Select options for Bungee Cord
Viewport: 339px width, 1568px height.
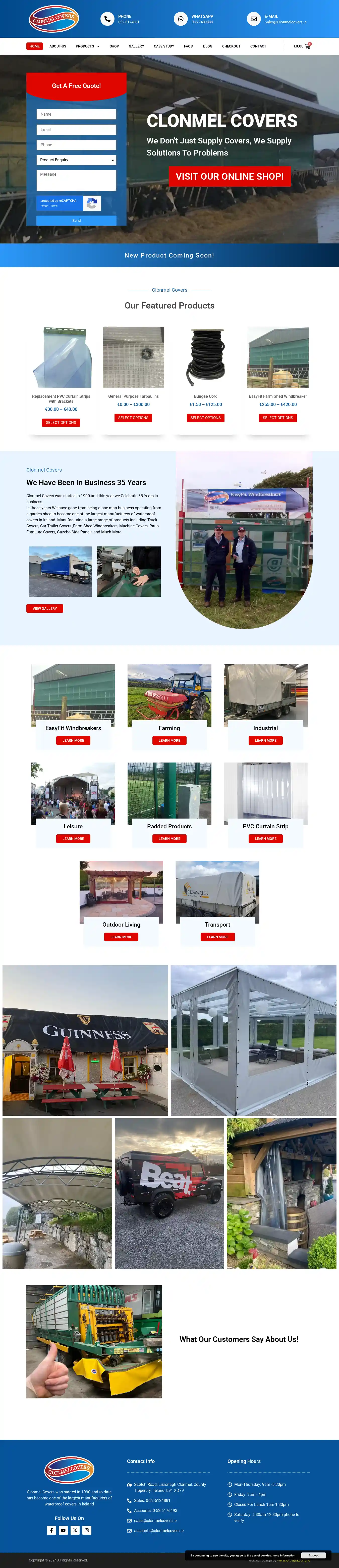pyautogui.click(x=205, y=418)
